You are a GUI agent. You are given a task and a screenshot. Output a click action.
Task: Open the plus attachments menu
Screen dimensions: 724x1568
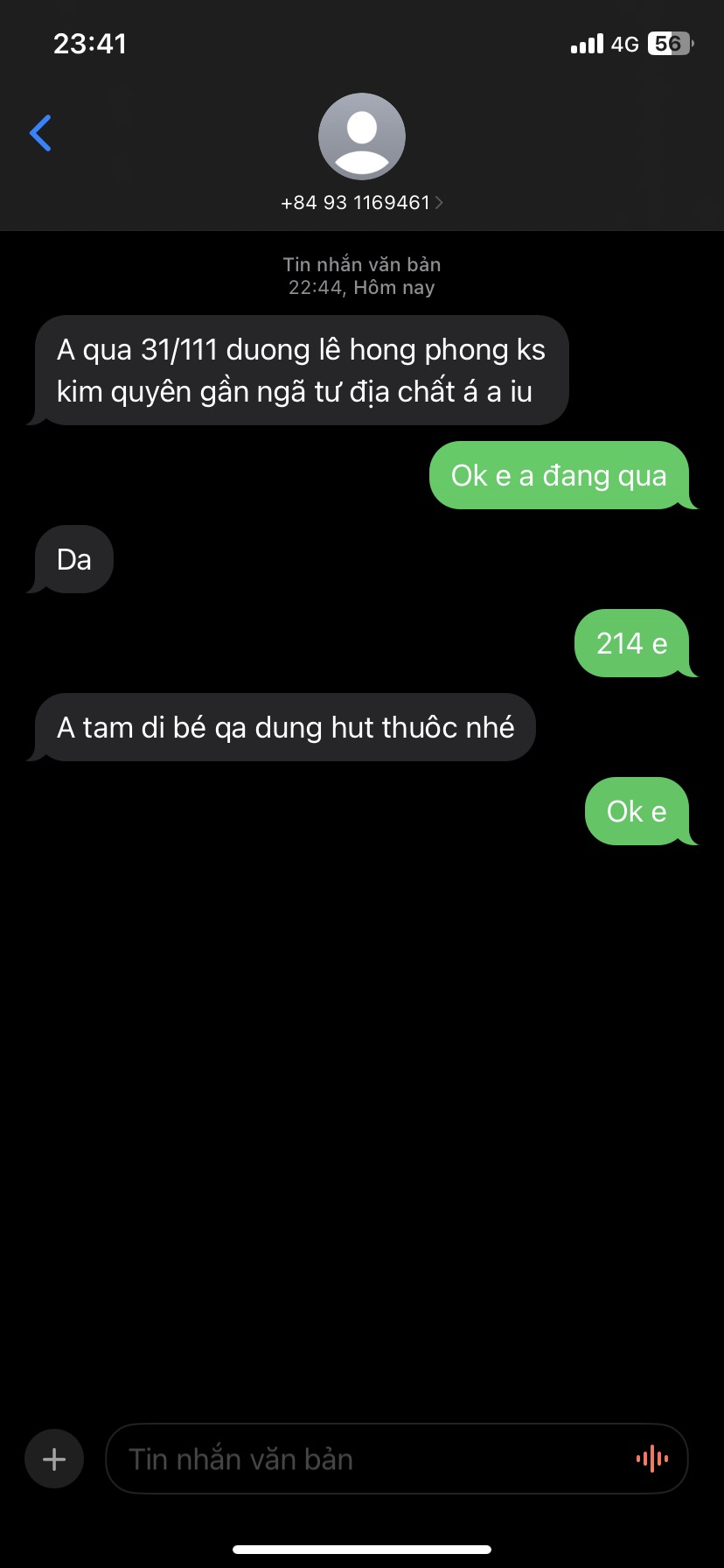54,1459
